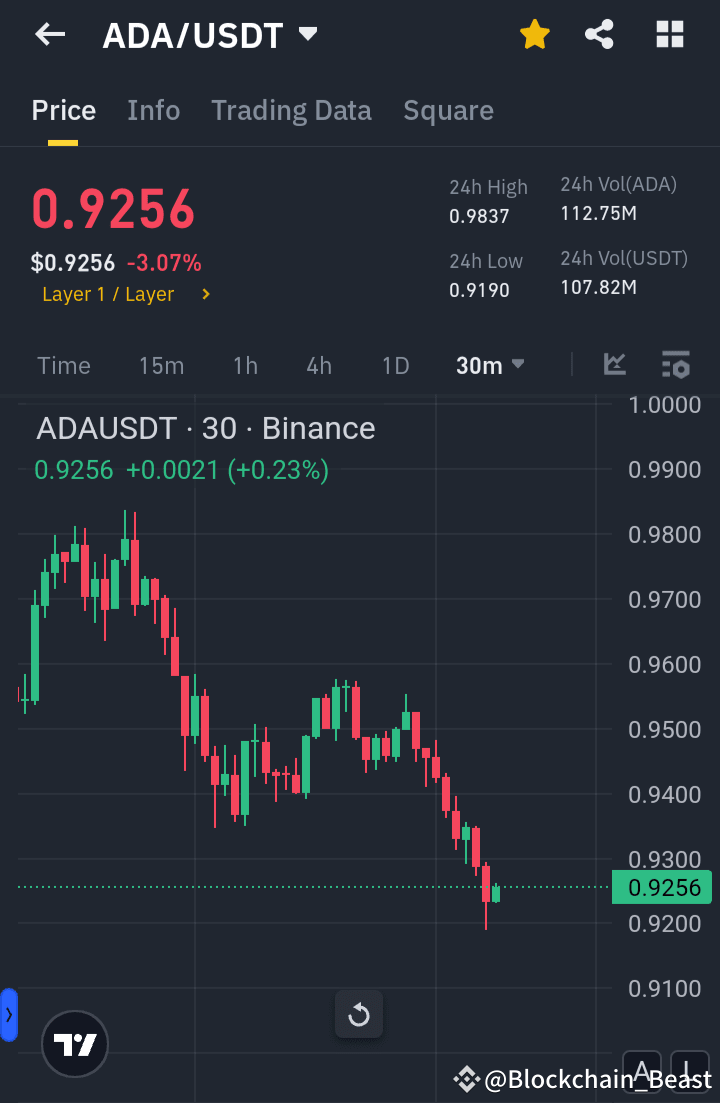720x1103 pixels.
Task: Select the 4h timeframe
Action: (x=318, y=365)
